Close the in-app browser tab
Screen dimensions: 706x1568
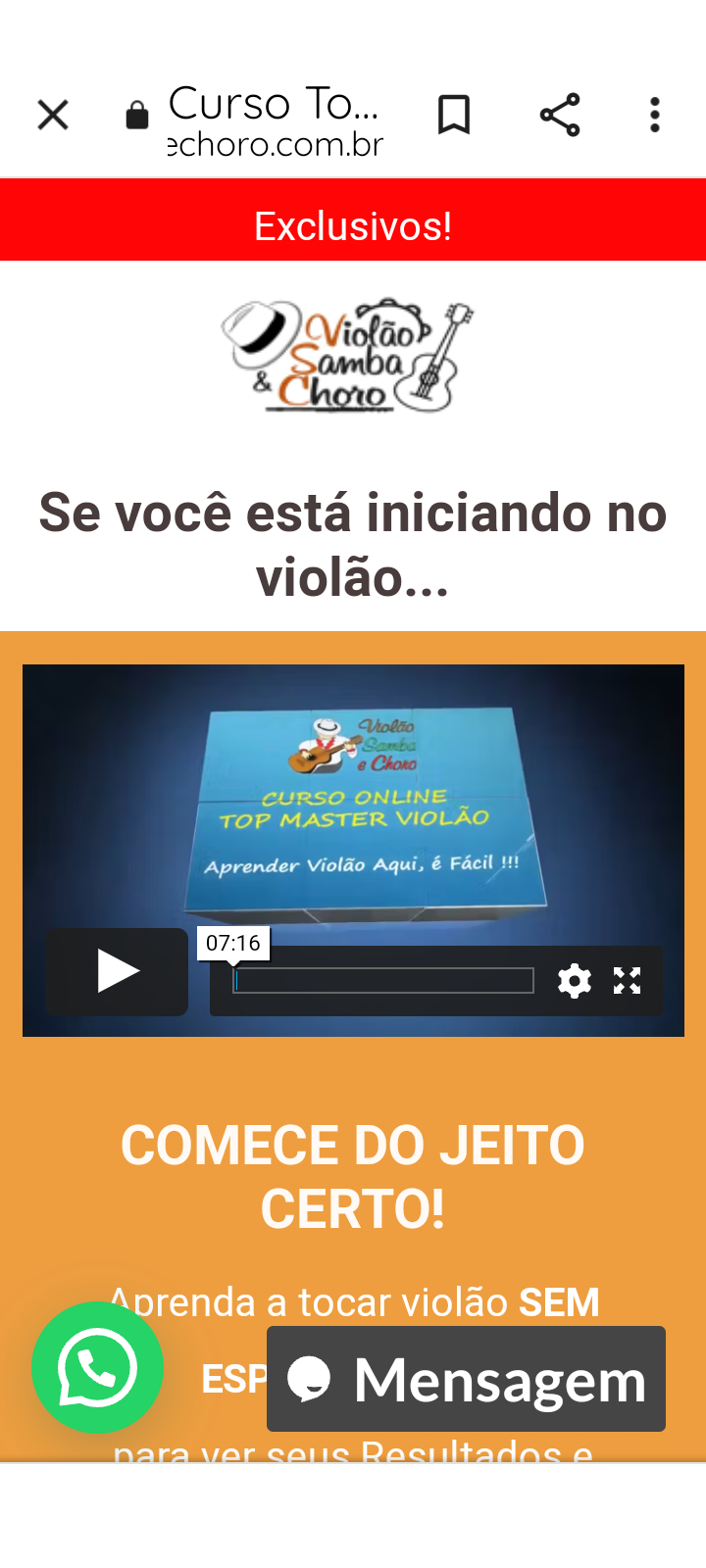(53, 116)
